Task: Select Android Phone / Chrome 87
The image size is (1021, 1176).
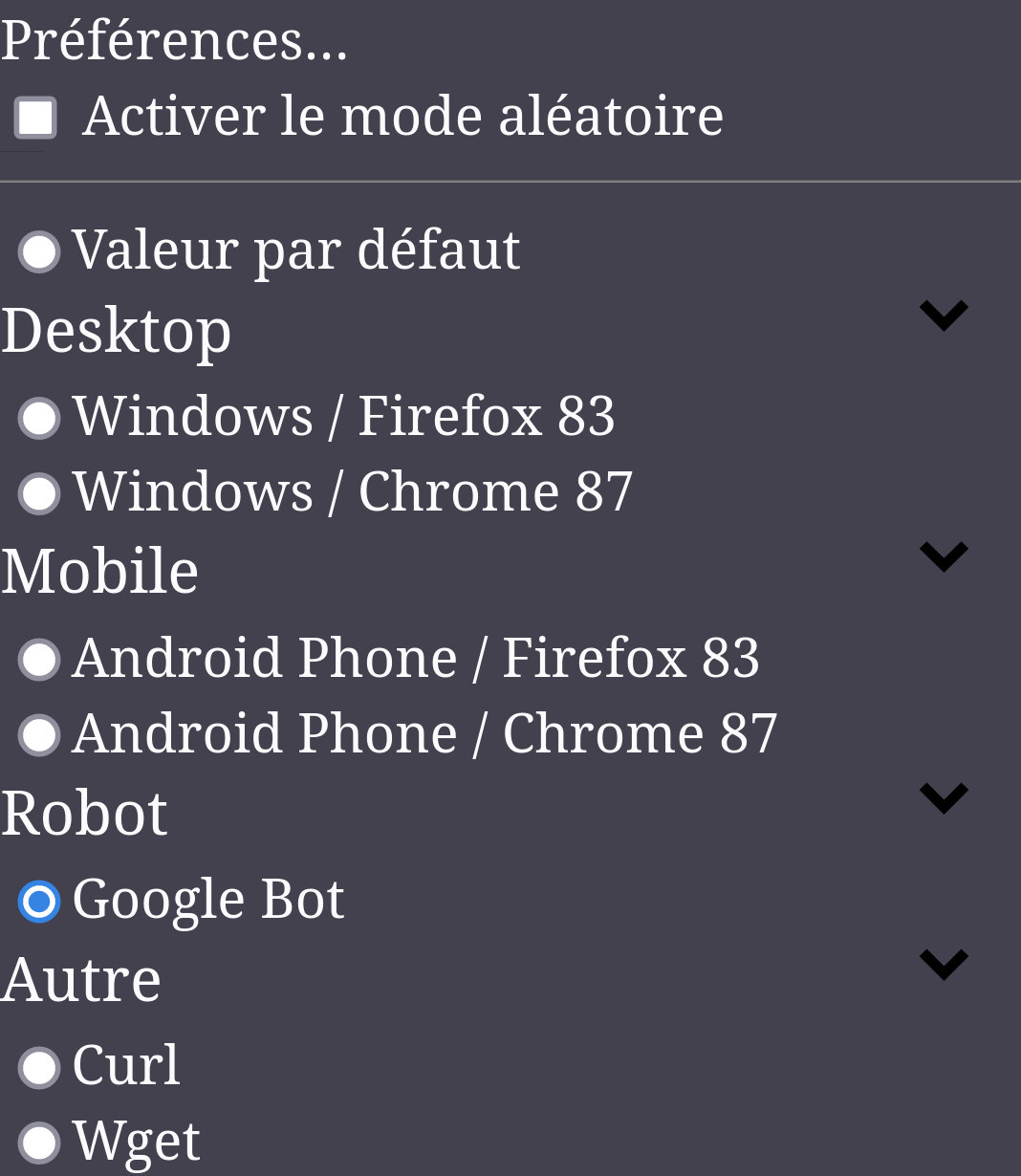Action: [39, 735]
